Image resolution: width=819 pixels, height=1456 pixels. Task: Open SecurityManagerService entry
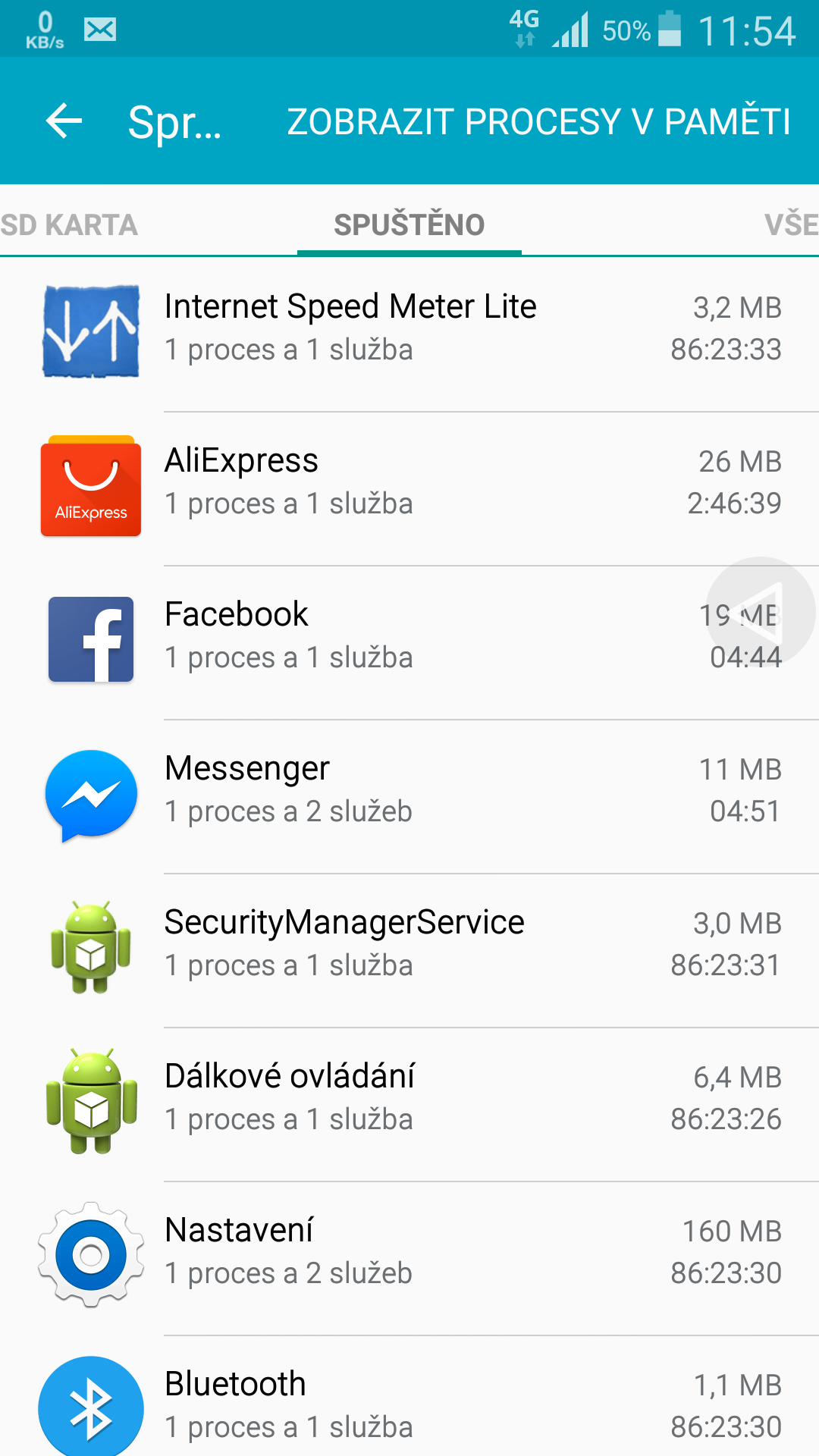[409, 944]
